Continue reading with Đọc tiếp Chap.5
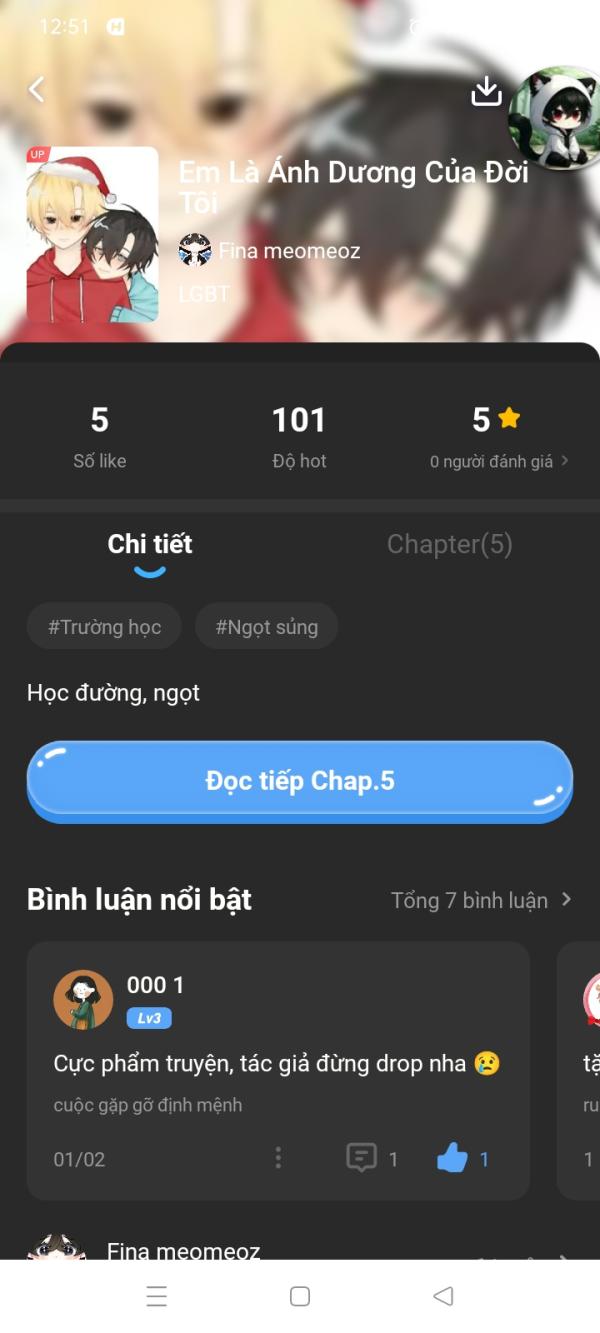This screenshot has height=1333, width=600. (299, 781)
